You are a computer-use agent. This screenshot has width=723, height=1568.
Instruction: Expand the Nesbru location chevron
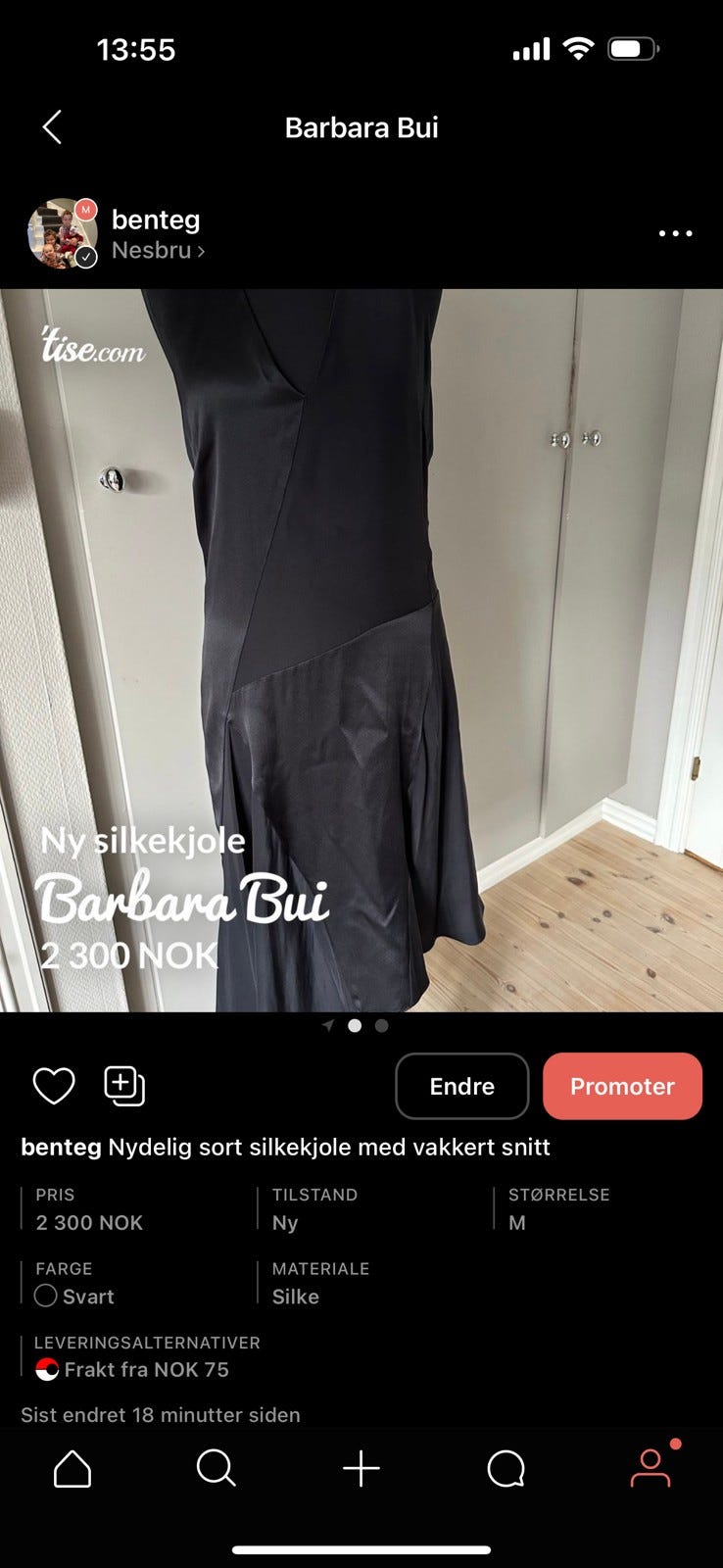pos(203,251)
